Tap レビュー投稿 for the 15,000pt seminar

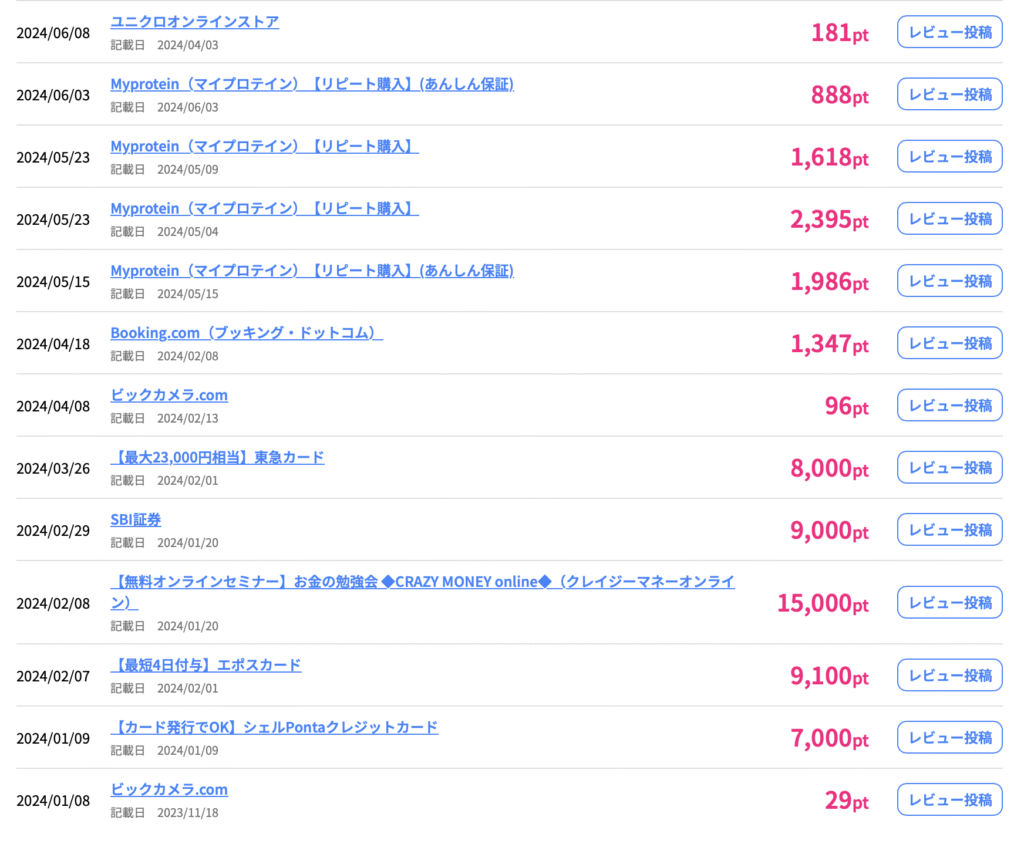[x=949, y=603]
